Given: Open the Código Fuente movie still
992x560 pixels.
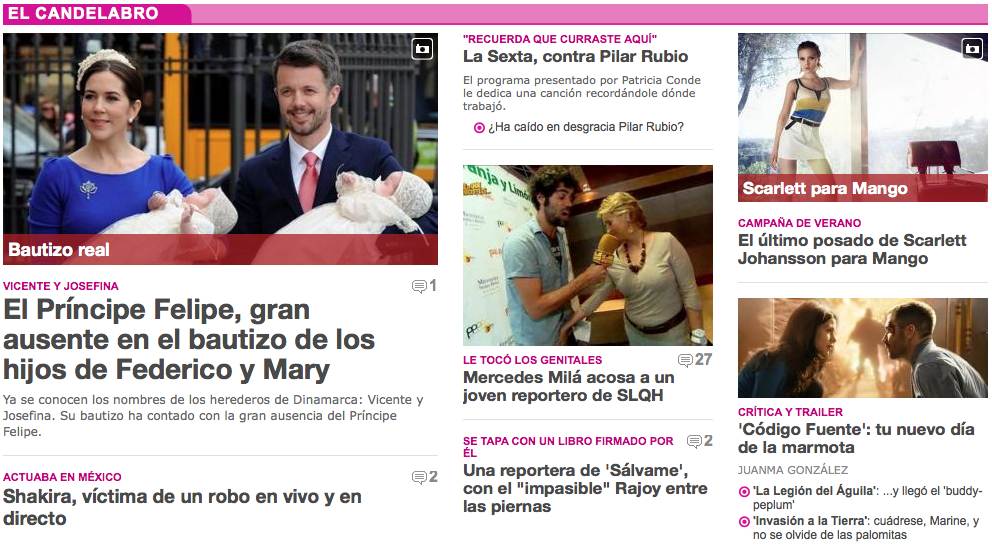Looking at the screenshot, I should pyautogui.click(x=862, y=347).
